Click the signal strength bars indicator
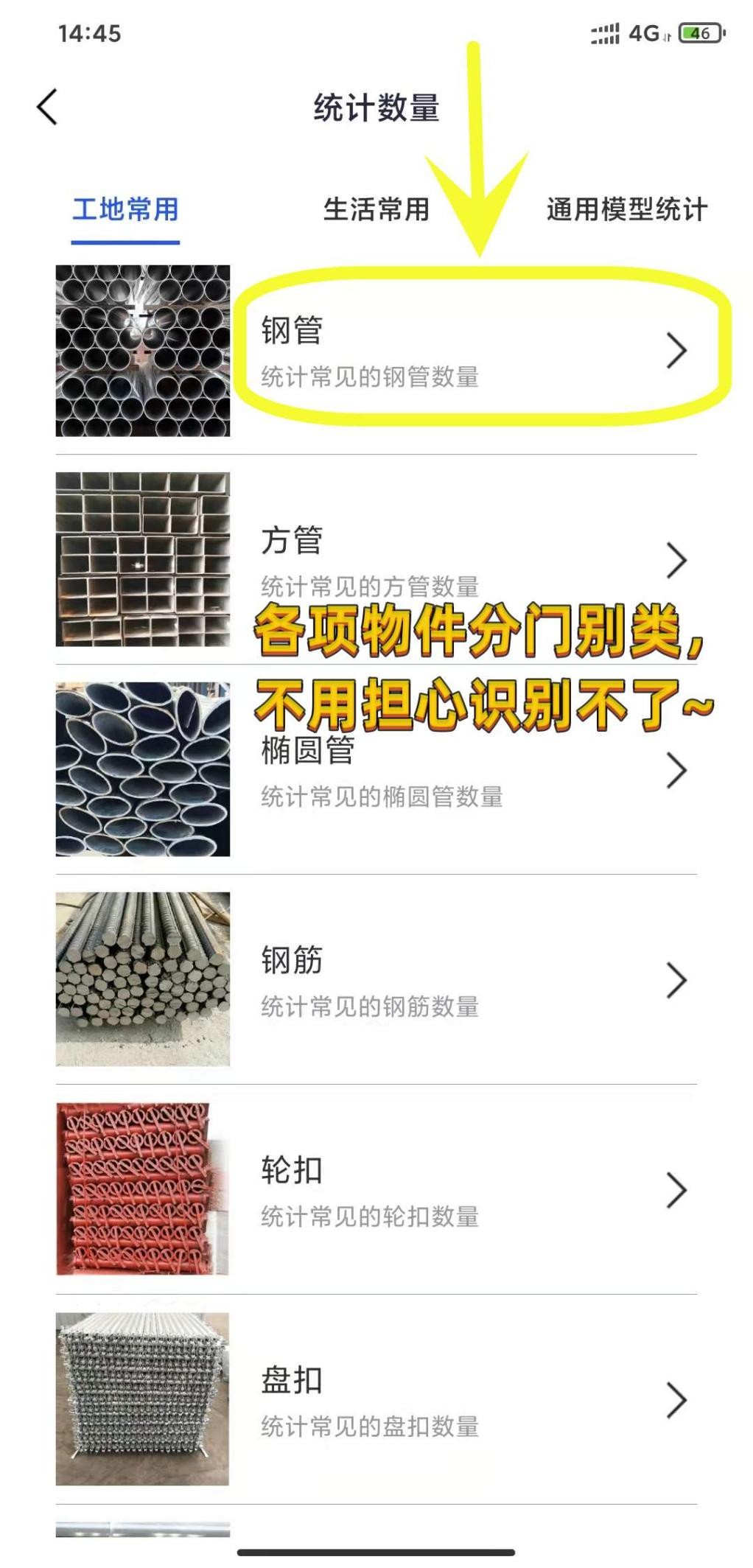 603,32
